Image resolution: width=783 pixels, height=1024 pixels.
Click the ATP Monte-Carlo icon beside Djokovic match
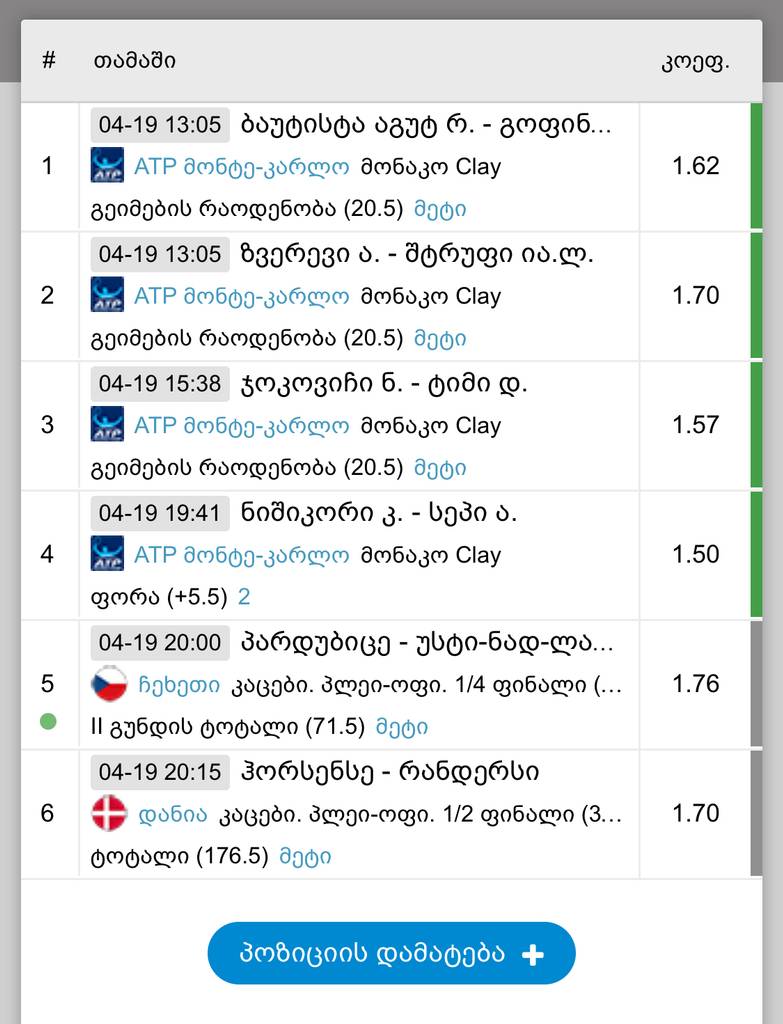point(108,425)
